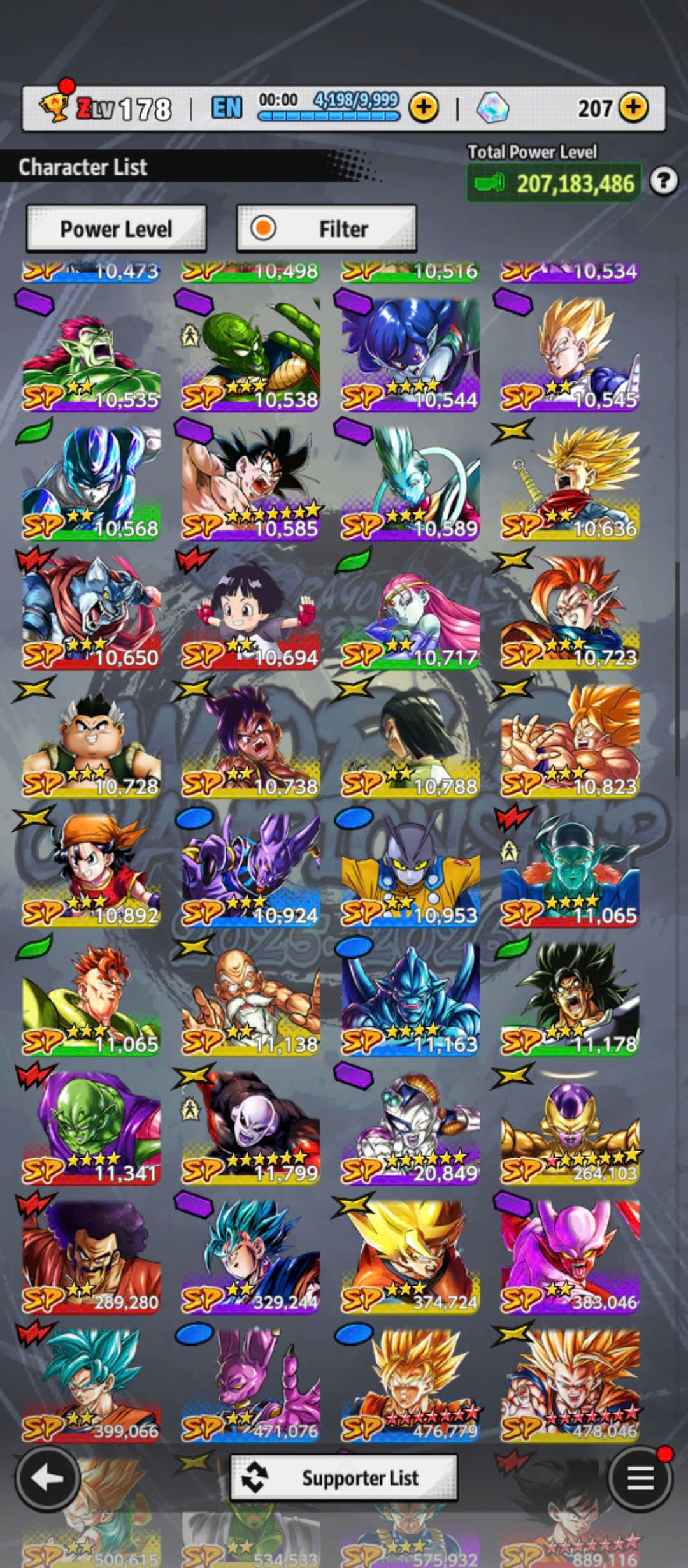Switch to the Supporter List
The height and width of the screenshot is (1568, 688).
pos(344,1477)
